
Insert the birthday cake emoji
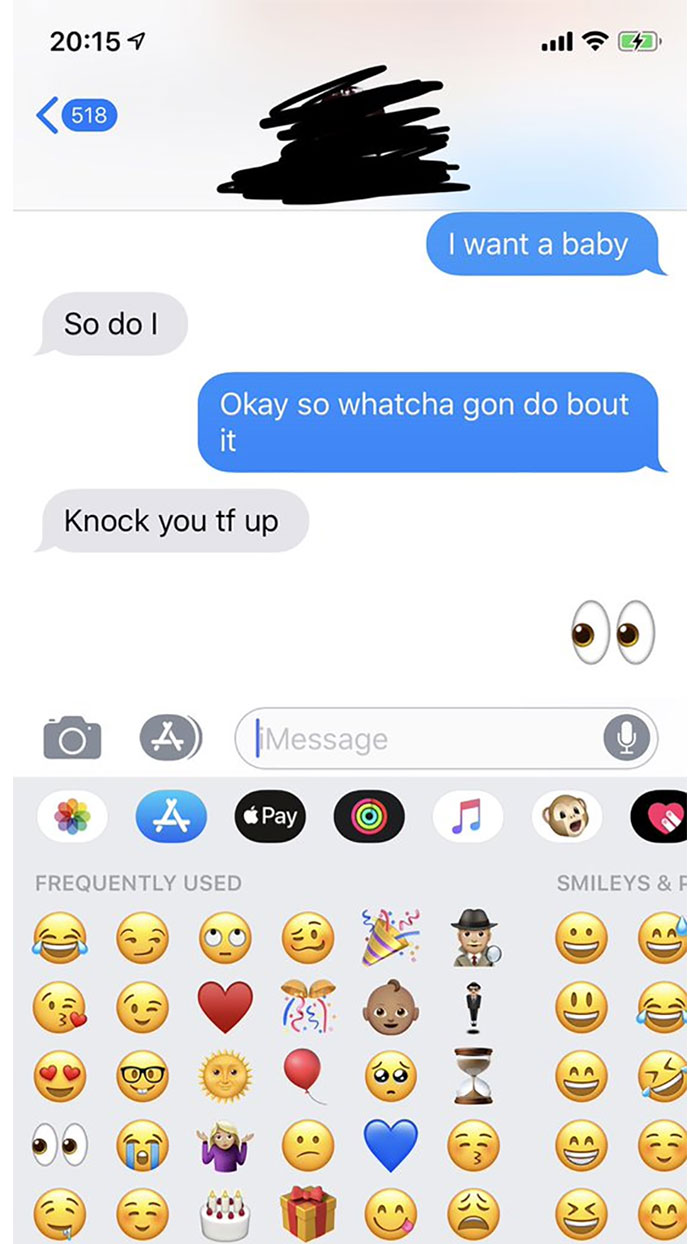225,1213
